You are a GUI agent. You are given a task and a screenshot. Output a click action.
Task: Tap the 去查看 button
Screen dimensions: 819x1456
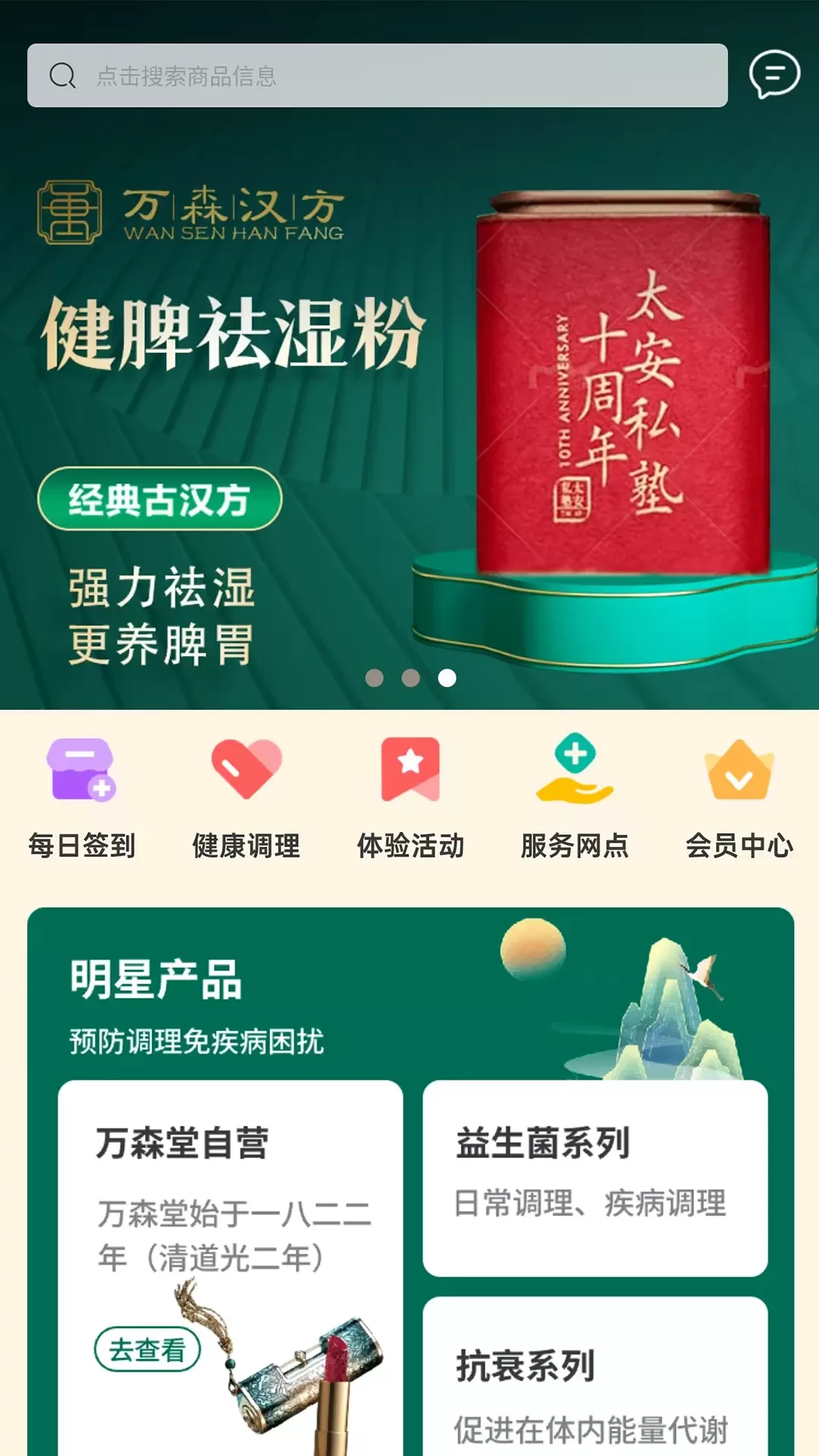[147, 1350]
